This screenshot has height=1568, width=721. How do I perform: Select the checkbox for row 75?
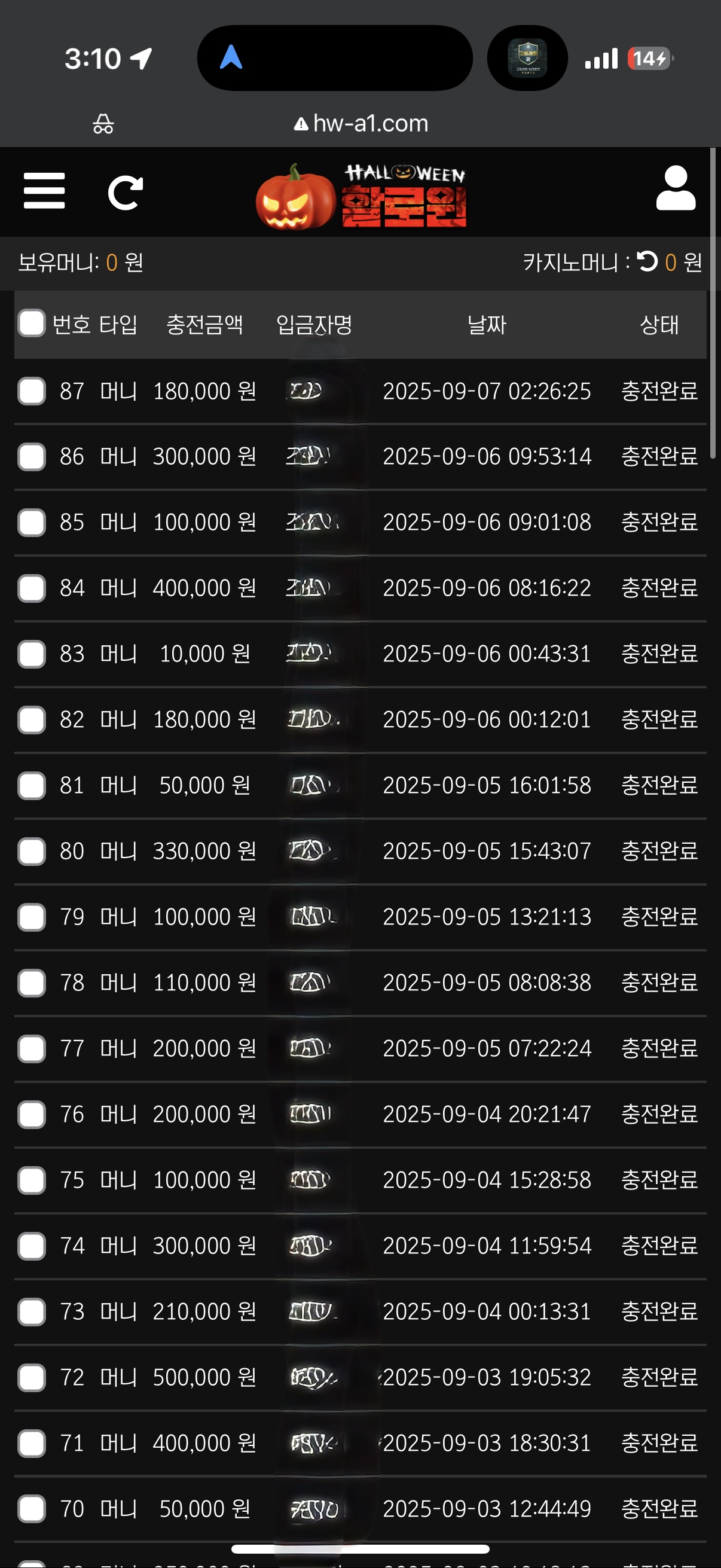tap(32, 1180)
